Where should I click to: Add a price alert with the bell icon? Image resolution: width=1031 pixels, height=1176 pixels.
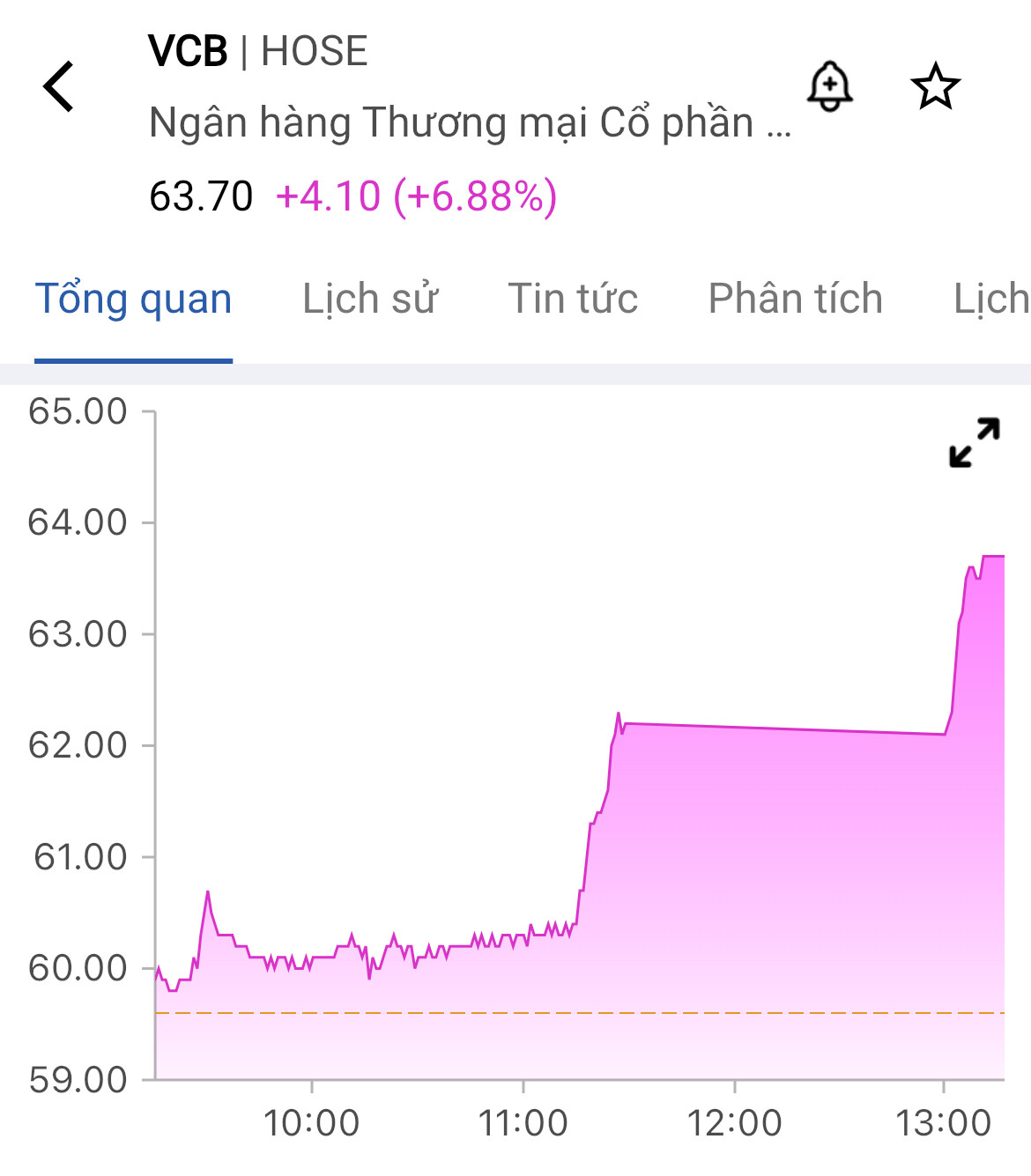[x=829, y=86]
